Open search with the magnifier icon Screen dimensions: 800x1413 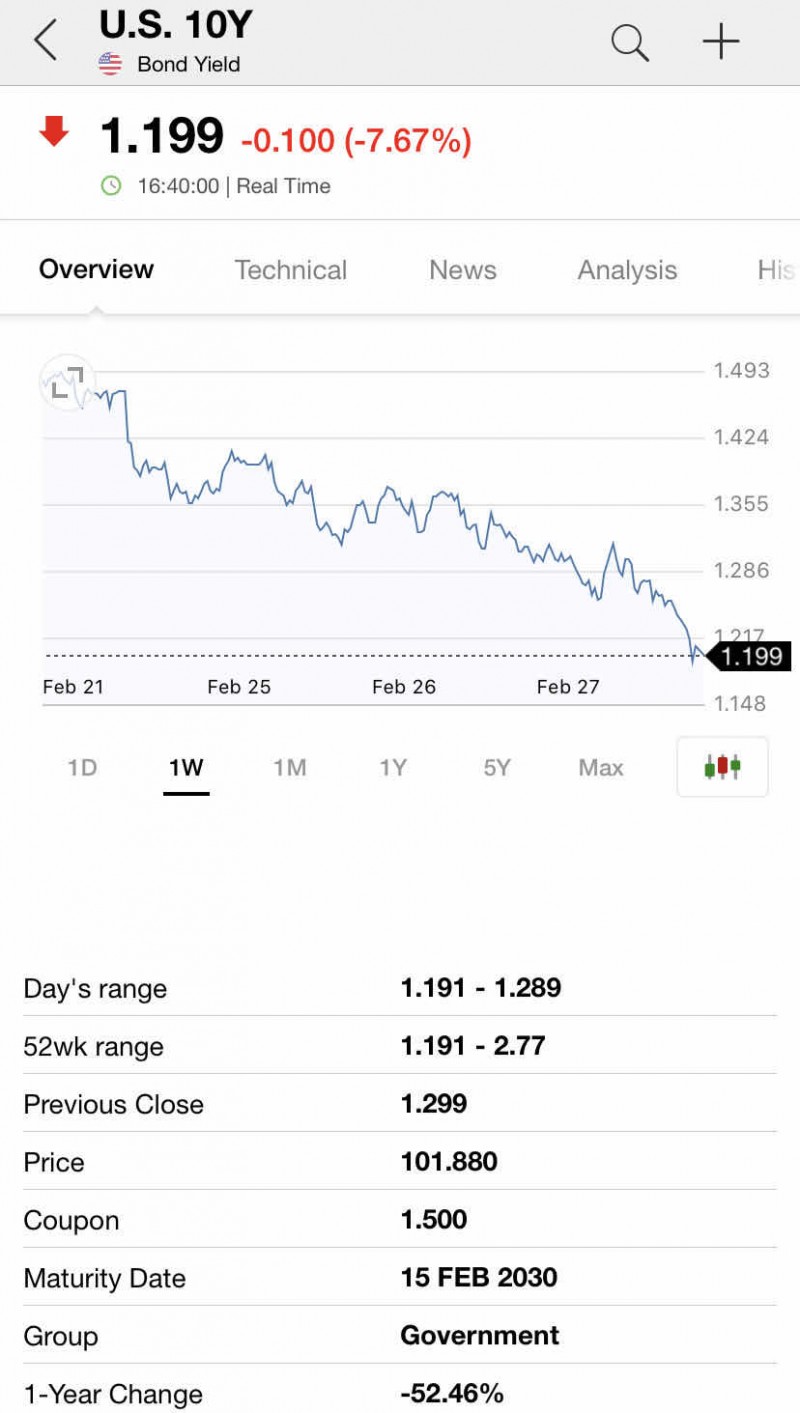[630, 42]
